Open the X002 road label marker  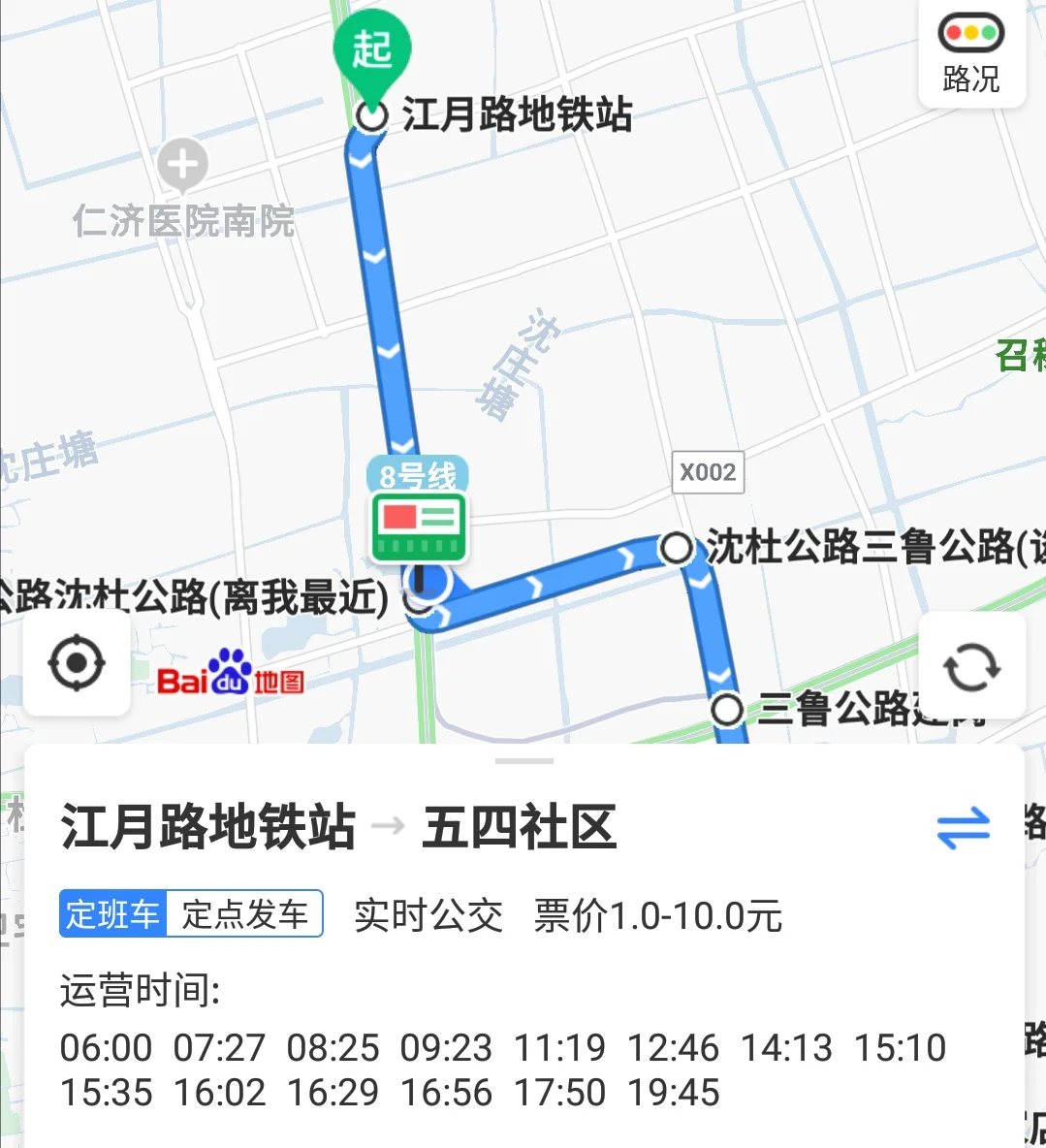(707, 473)
